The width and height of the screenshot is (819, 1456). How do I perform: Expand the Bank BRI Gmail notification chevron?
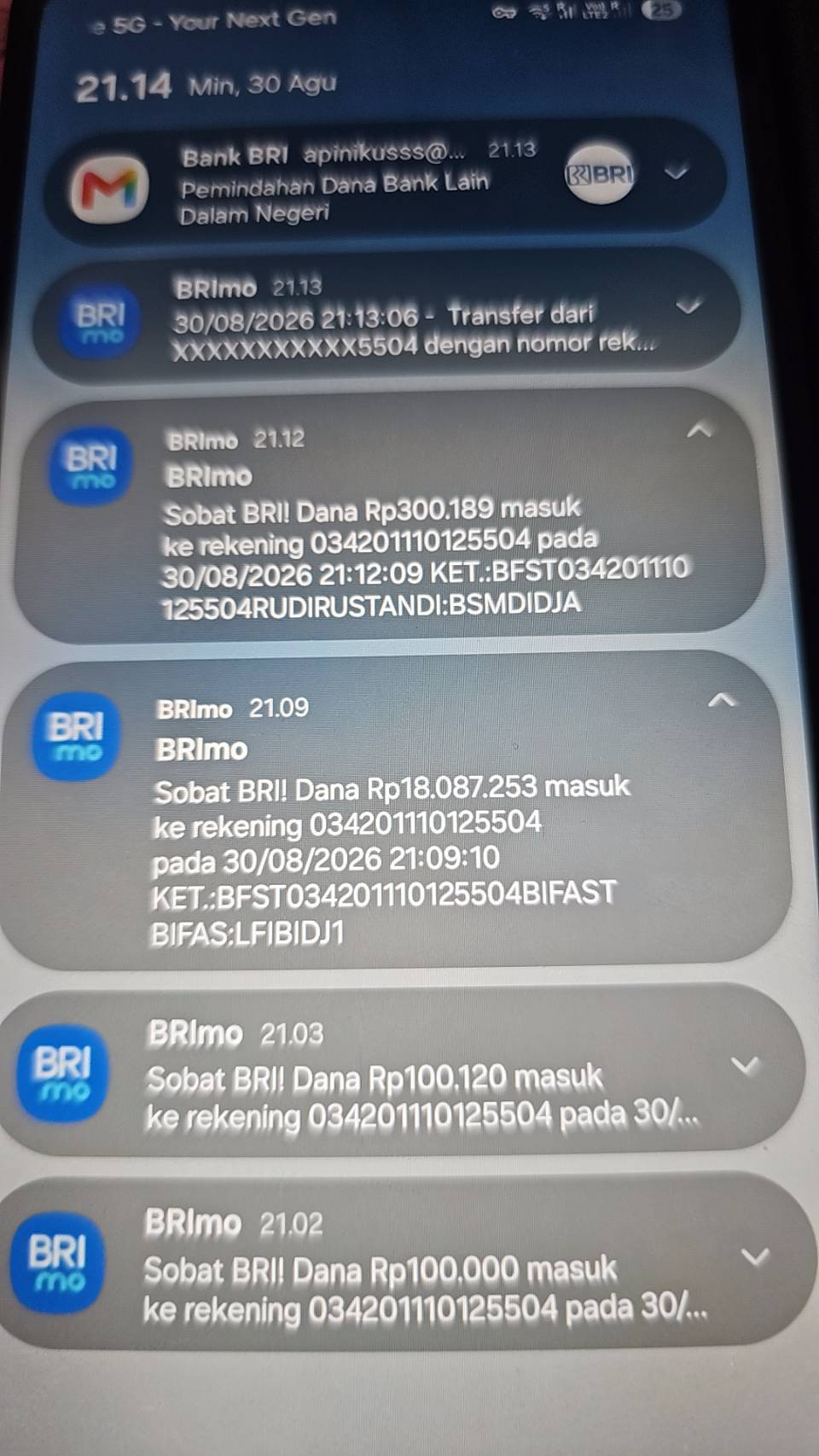point(677,172)
